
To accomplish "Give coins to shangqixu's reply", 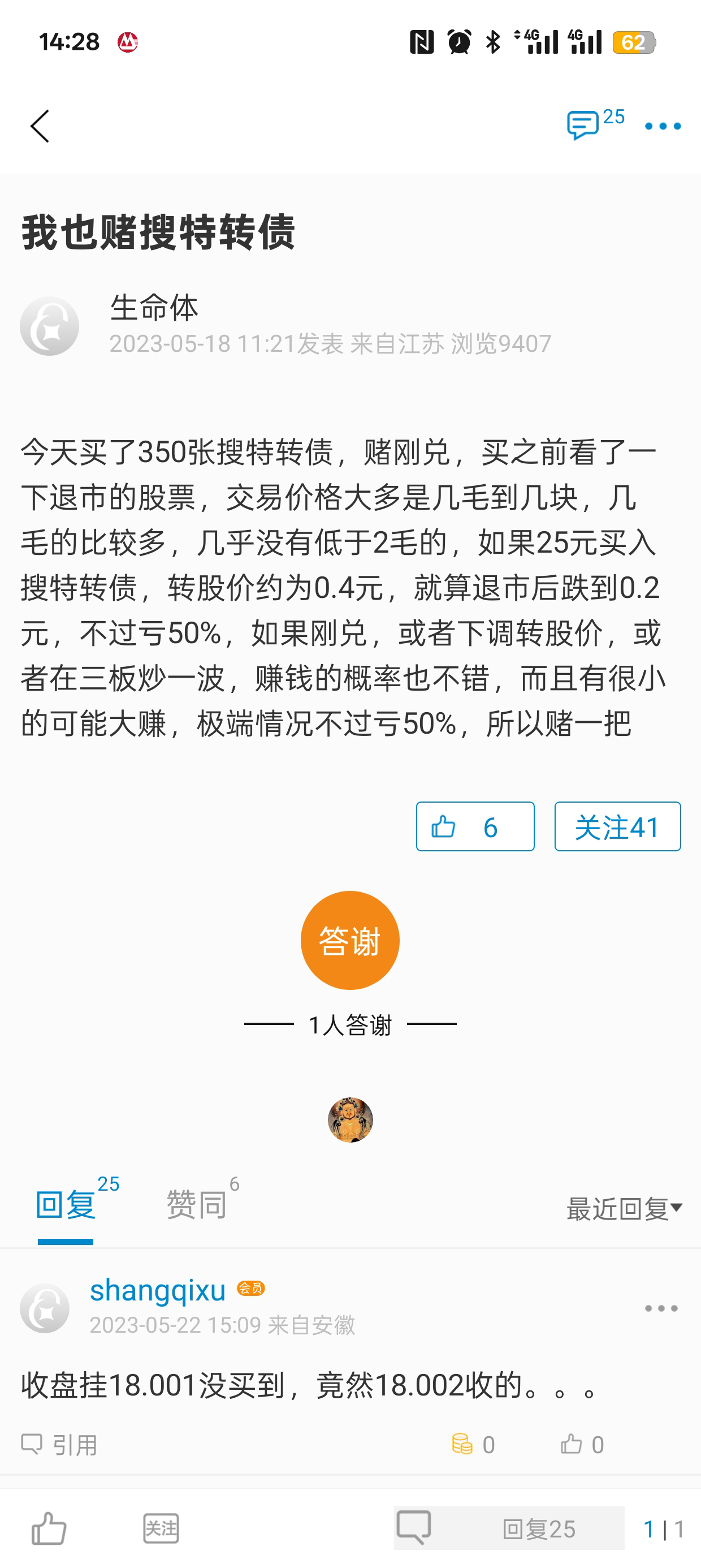I will (473, 1445).
